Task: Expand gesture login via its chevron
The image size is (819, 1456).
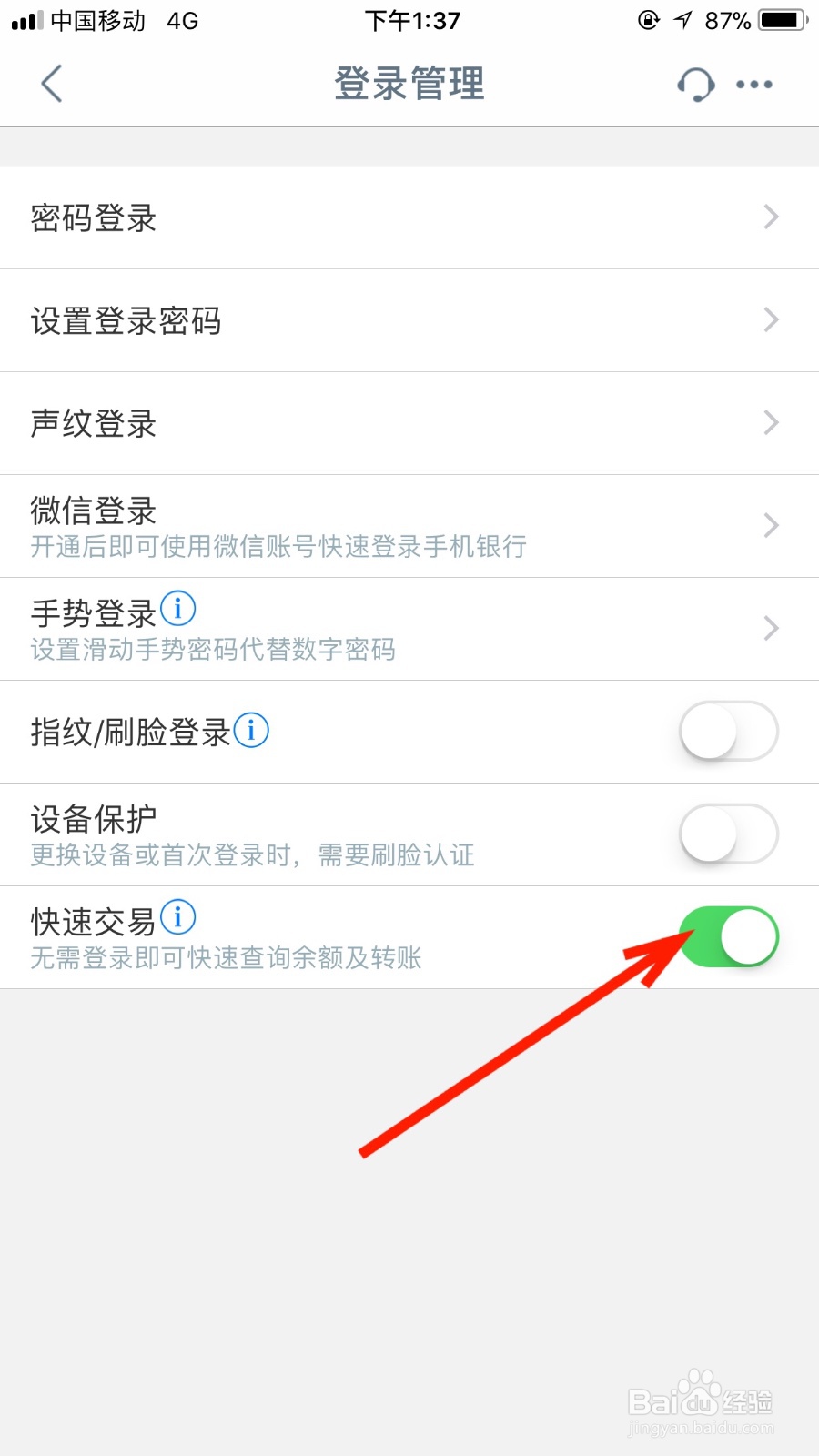Action: (x=772, y=628)
